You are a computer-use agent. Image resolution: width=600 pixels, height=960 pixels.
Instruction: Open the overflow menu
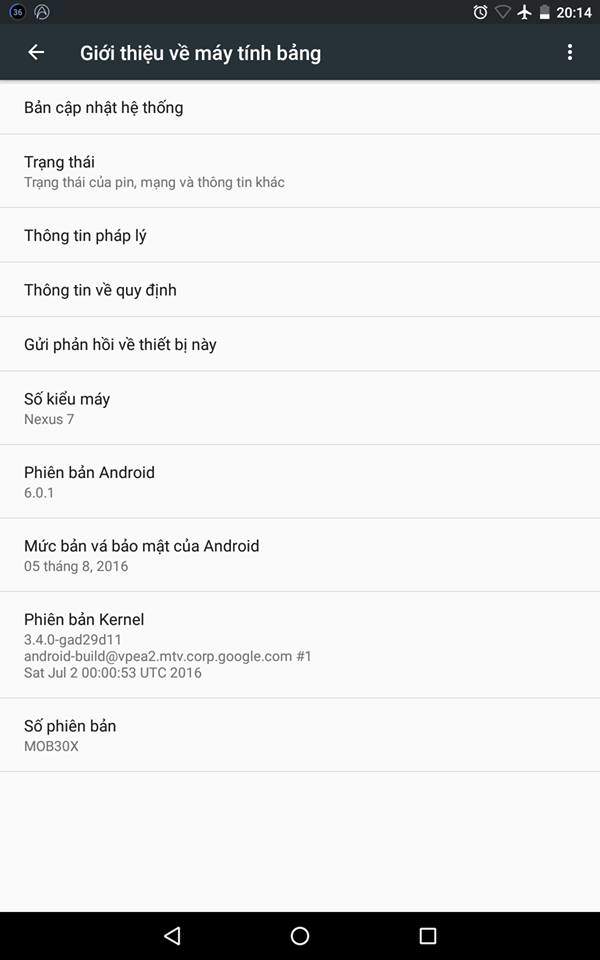570,52
